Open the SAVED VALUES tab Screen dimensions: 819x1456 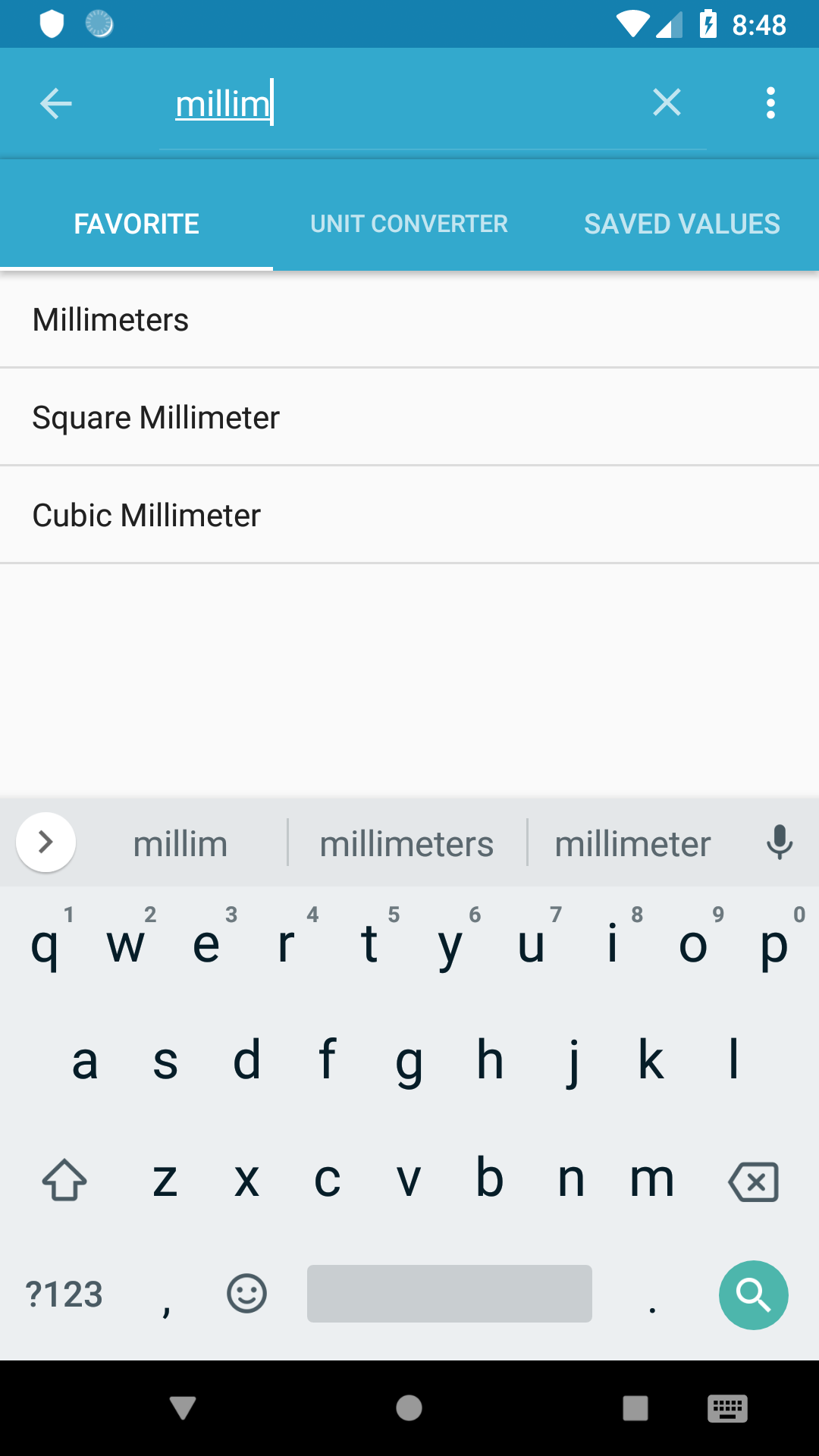tap(682, 223)
